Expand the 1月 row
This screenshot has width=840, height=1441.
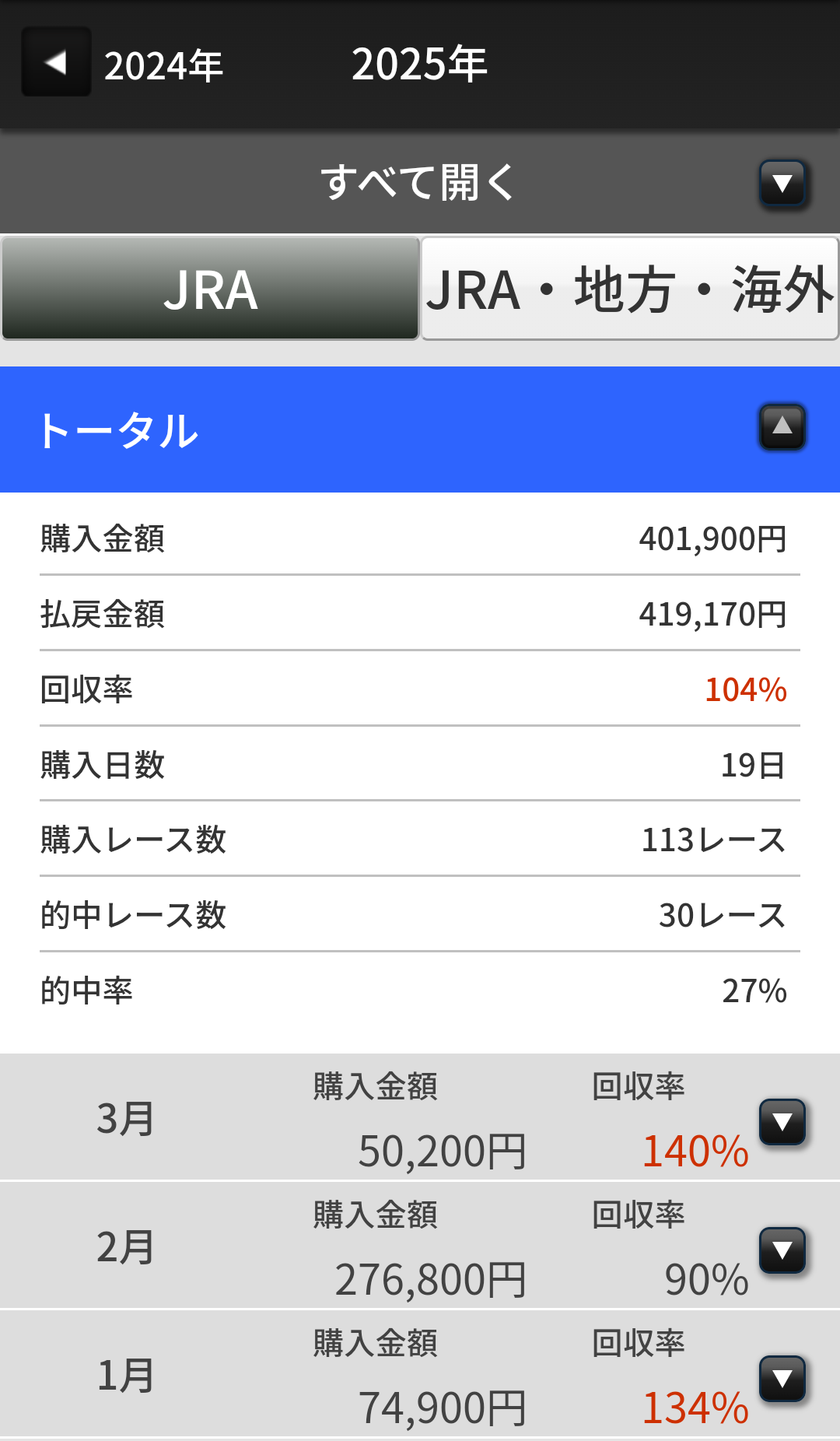coord(782,1379)
